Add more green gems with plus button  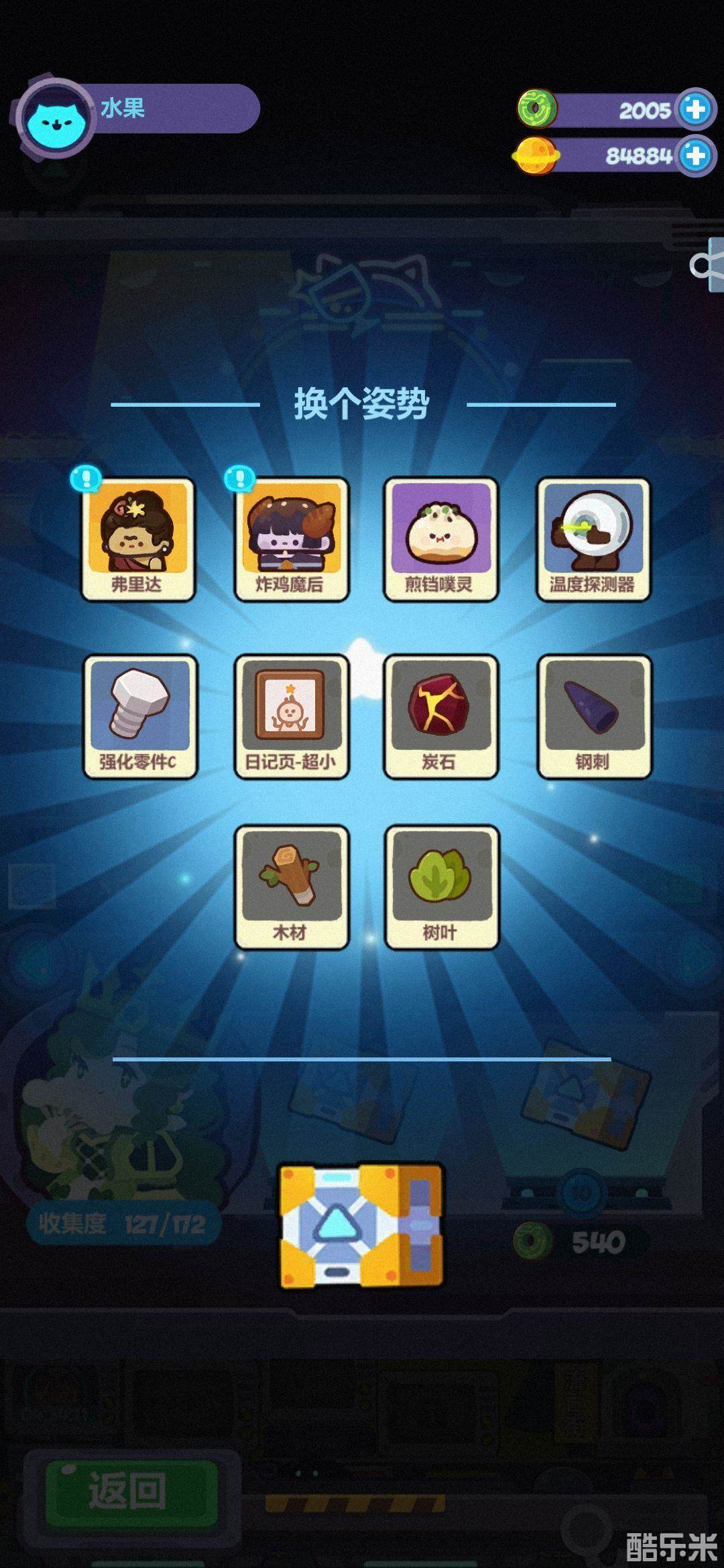tap(695, 109)
